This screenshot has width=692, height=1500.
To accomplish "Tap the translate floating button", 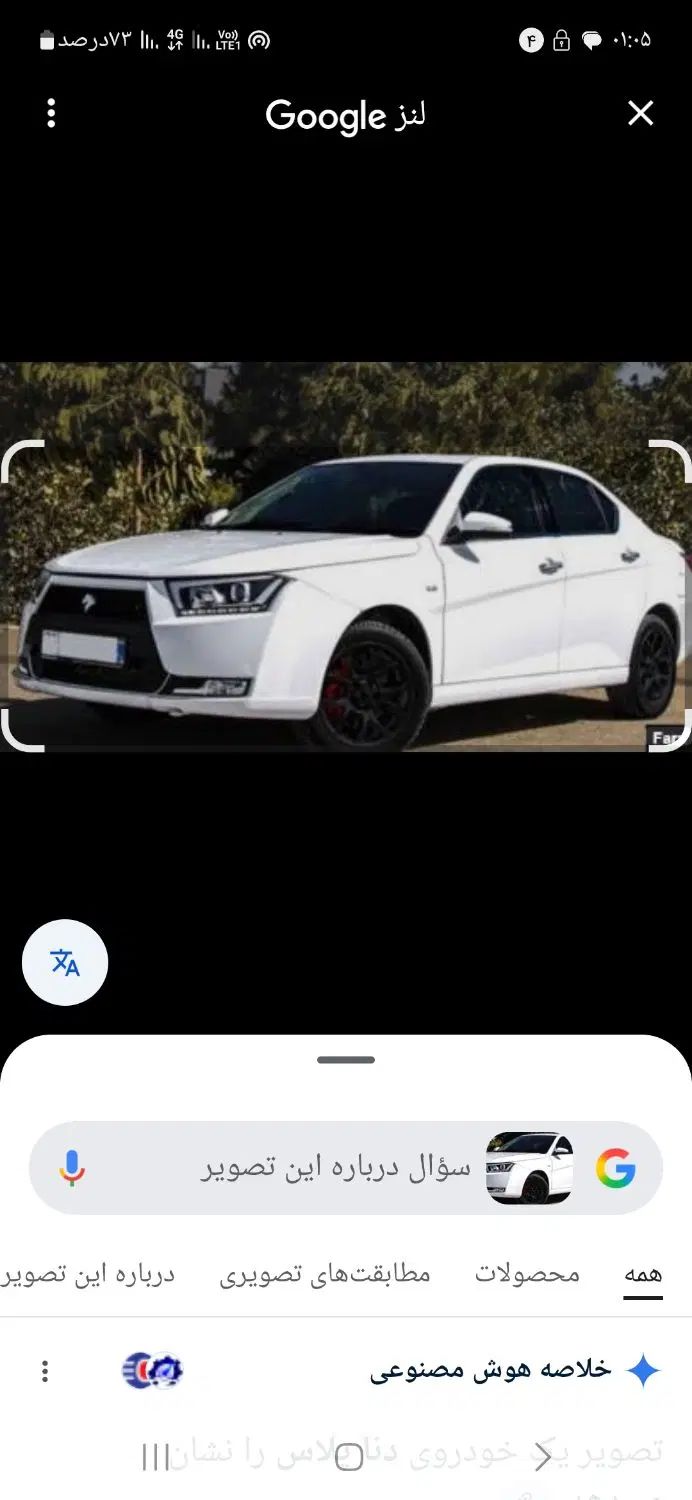I will click(x=65, y=963).
